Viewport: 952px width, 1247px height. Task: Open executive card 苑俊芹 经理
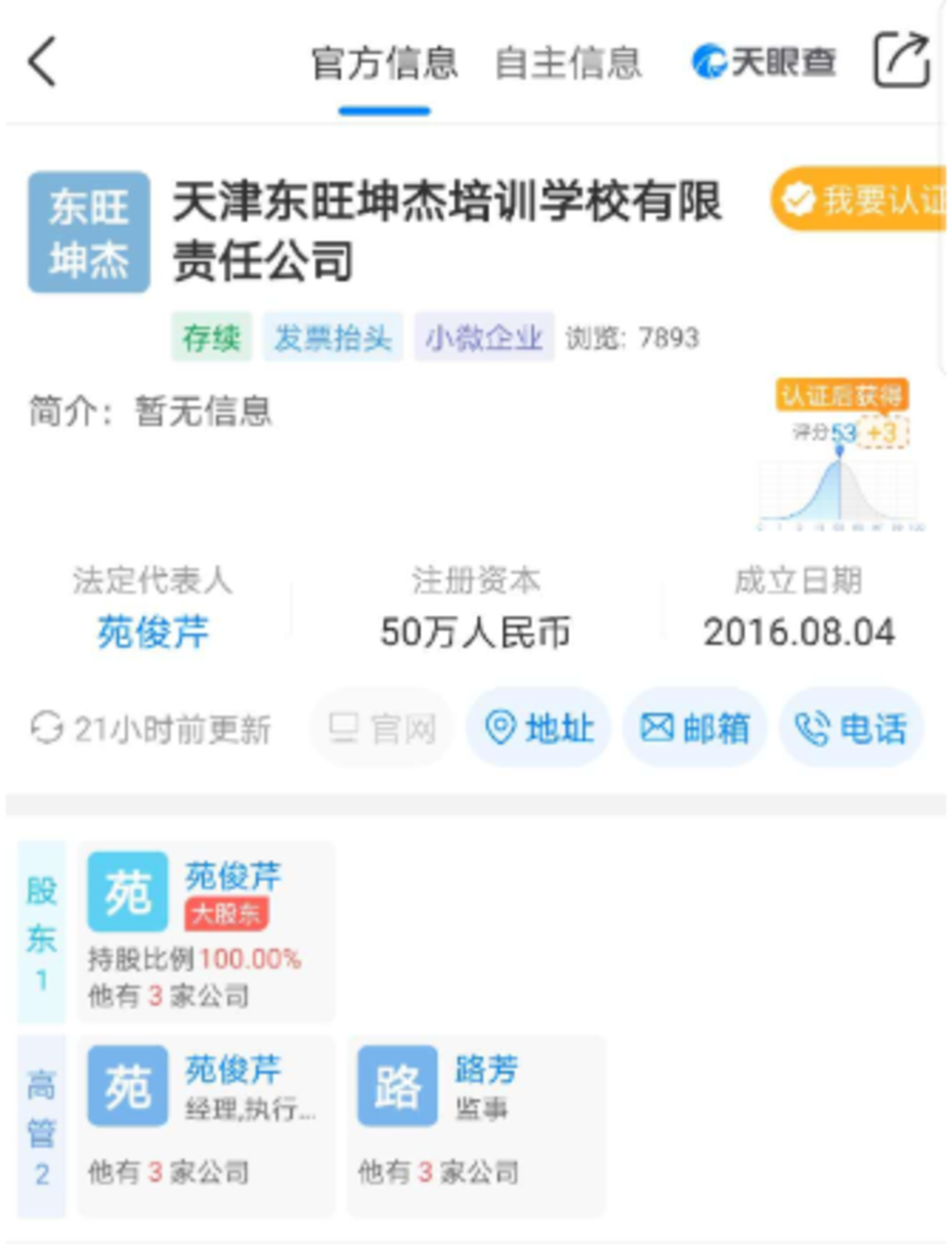click(x=205, y=1125)
